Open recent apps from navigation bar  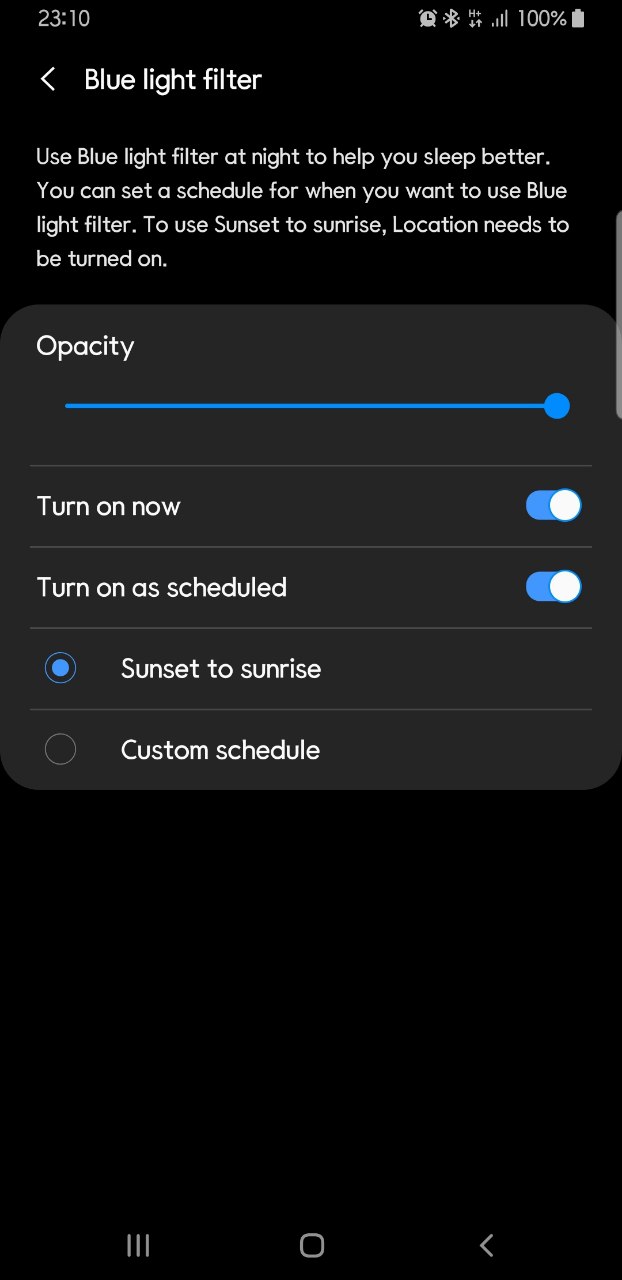tap(138, 1245)
